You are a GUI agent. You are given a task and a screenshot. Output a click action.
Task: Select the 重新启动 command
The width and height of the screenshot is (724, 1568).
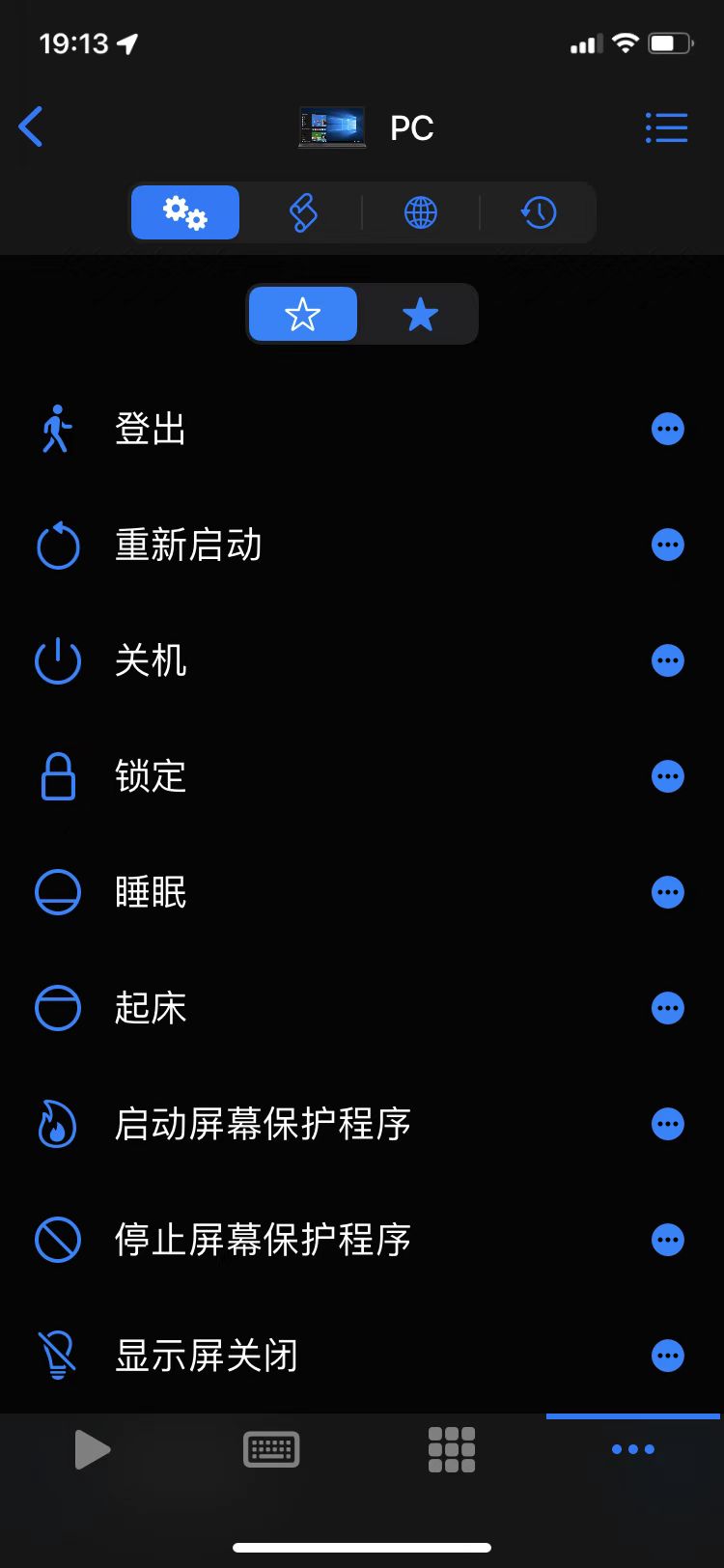(188, 545)
